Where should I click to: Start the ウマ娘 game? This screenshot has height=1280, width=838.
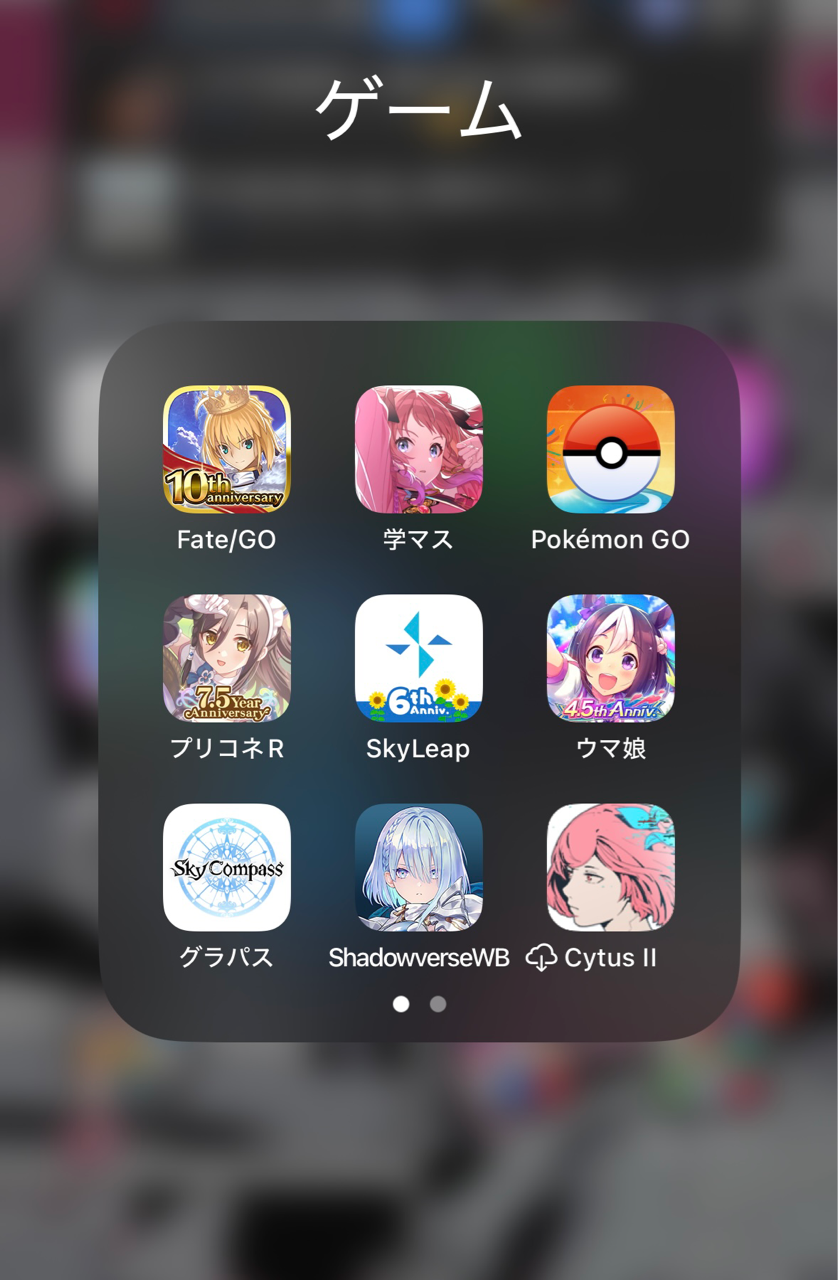tap(611, 658)
